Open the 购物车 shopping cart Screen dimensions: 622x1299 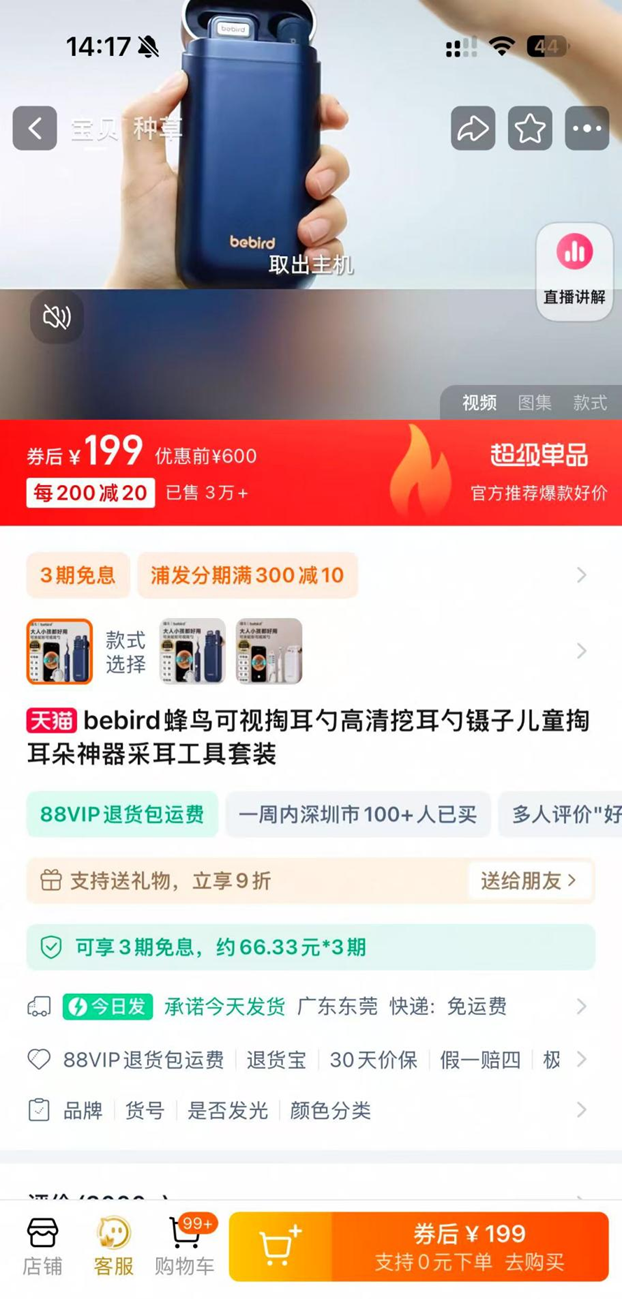click(x=184, y=1247)
